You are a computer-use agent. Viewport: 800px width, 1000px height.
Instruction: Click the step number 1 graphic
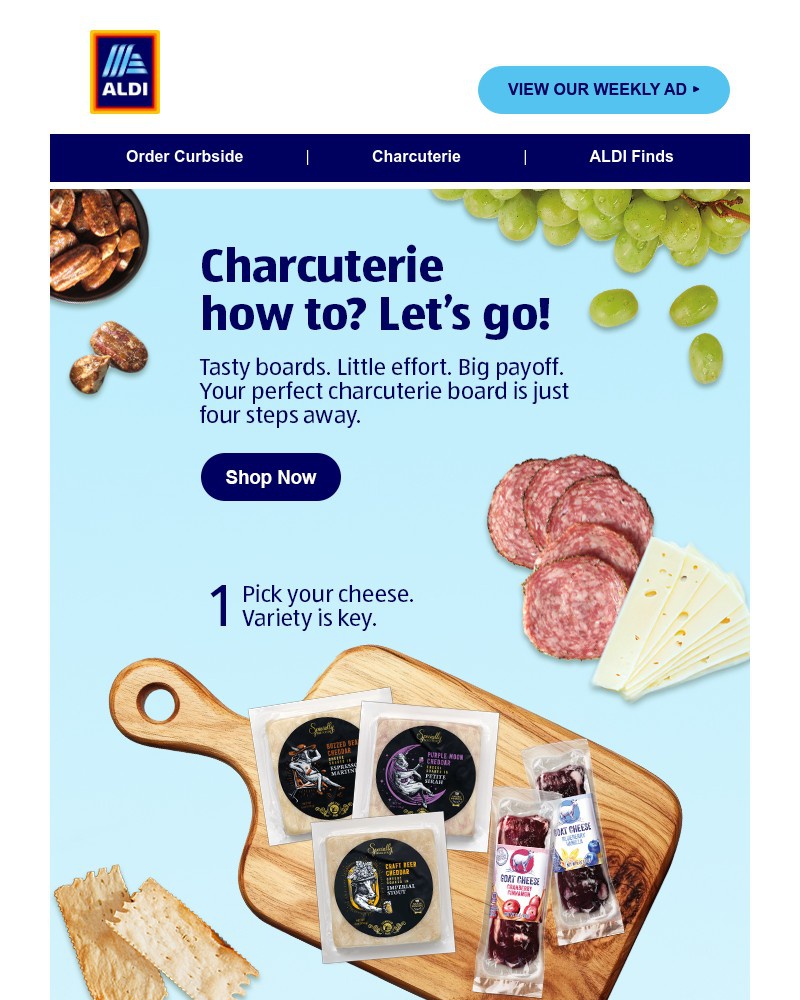[x=220, y=605]
